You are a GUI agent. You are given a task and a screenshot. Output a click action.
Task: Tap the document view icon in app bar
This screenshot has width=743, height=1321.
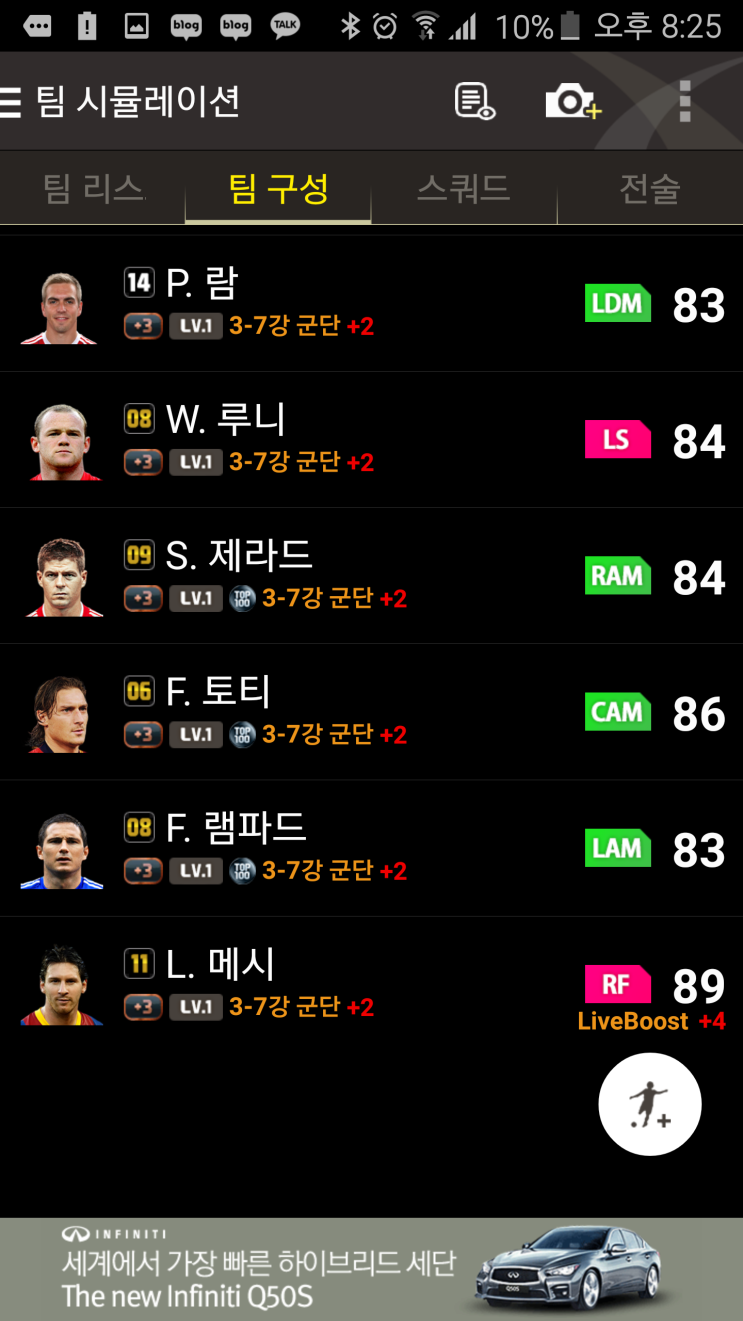click(474, 101)
